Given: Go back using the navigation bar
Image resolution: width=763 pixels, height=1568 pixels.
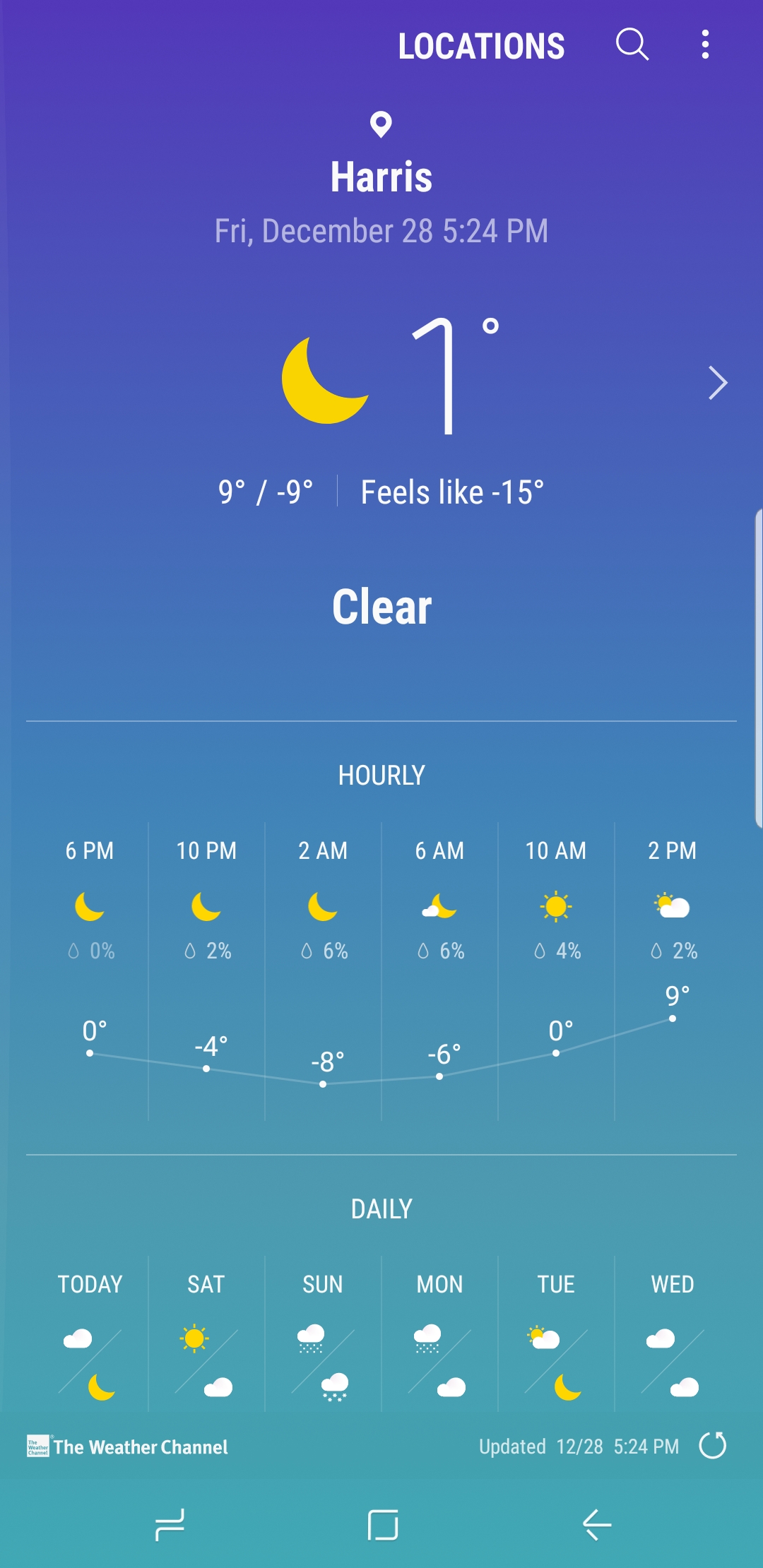Looking at the screenshot, I should (597, 1524).
